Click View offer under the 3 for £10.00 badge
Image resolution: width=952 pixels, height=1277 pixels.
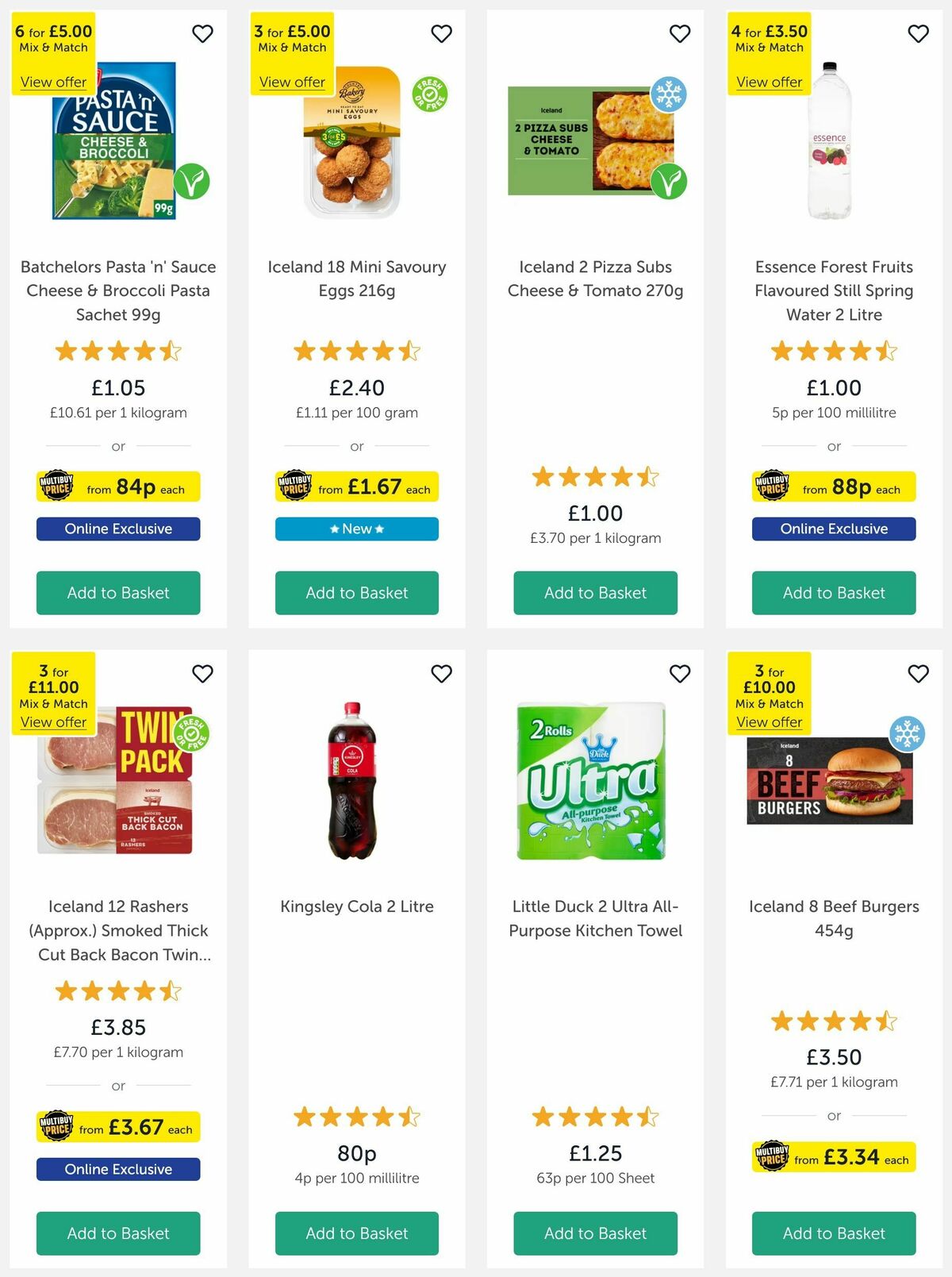point(768,721)
